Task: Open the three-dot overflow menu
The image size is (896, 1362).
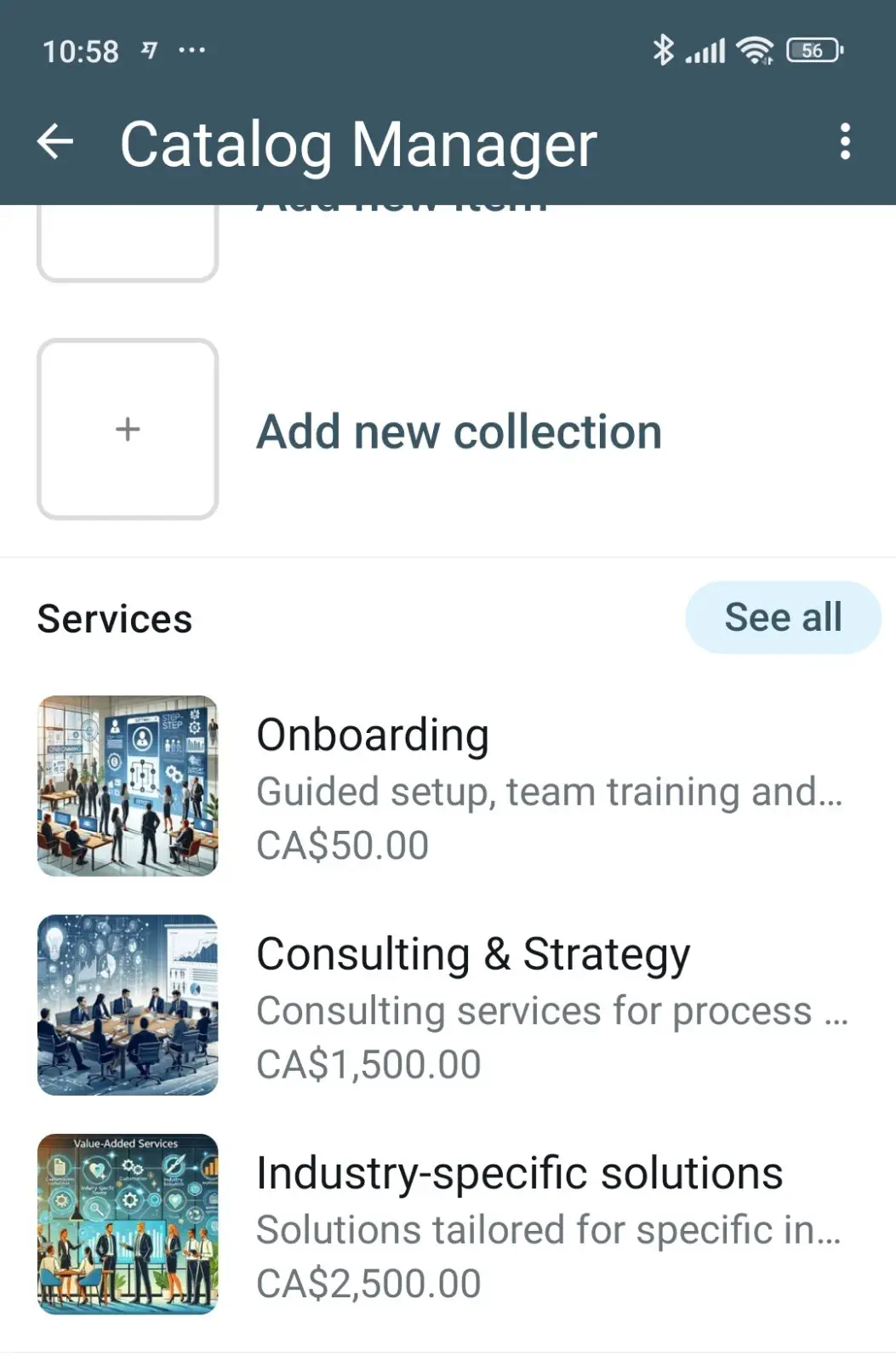Action: (x=844, y=142)
